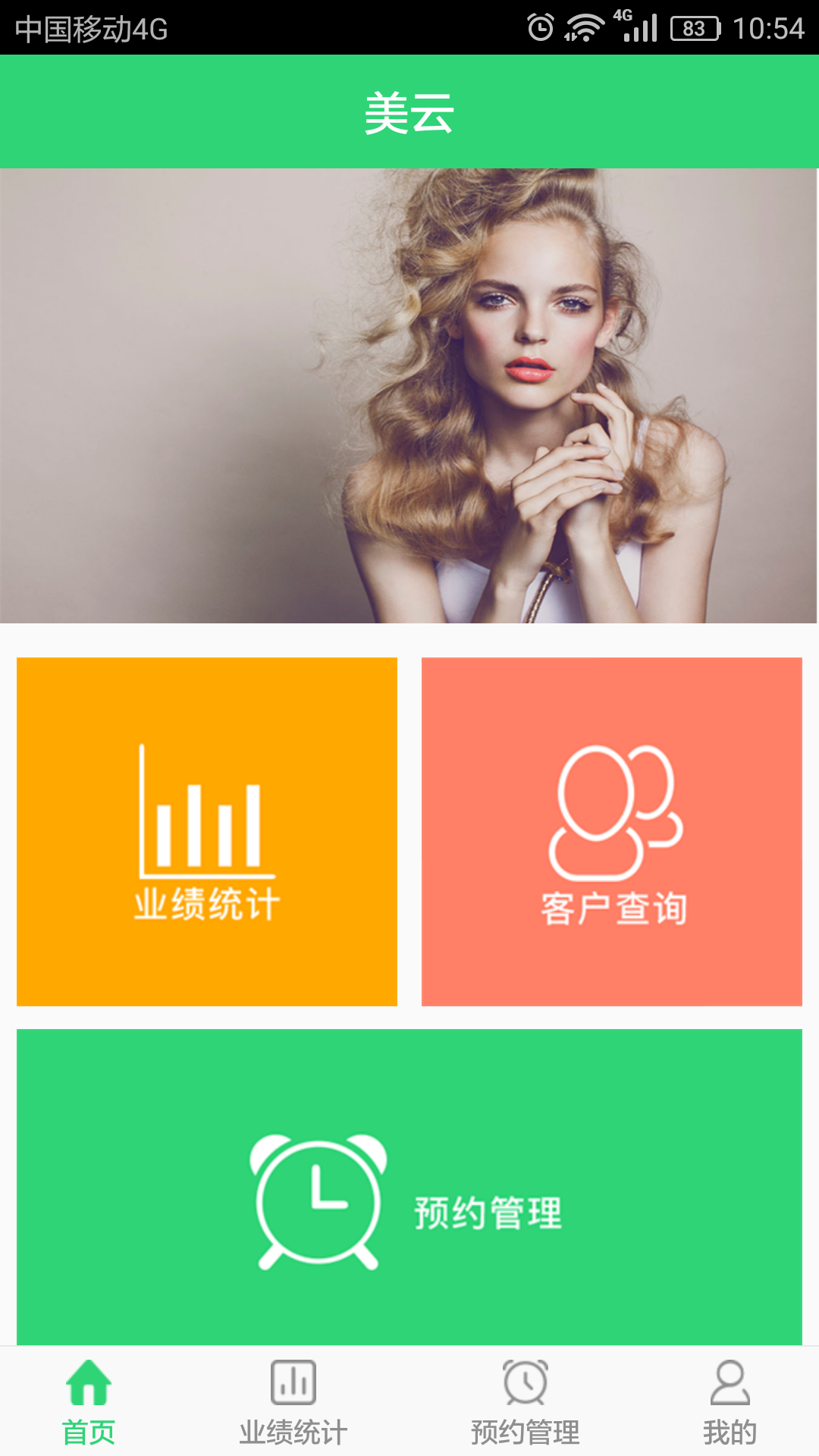
Task: Tap the hair model banner image
Action: click(409, 395)
